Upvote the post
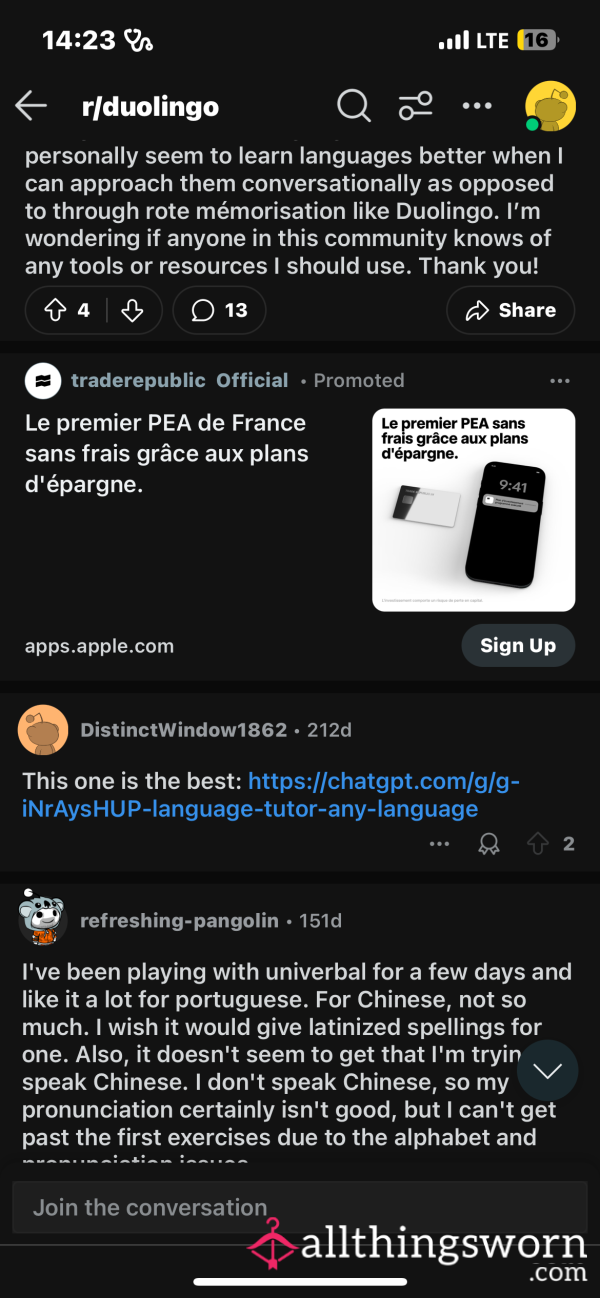Viewport: 600px width, 1298px height. point(55,310)
